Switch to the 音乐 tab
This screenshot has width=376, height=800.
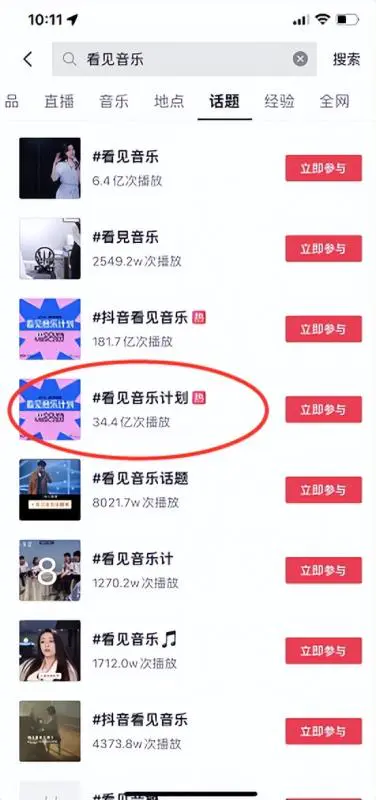pyautogui.click(x=114, y=101)
